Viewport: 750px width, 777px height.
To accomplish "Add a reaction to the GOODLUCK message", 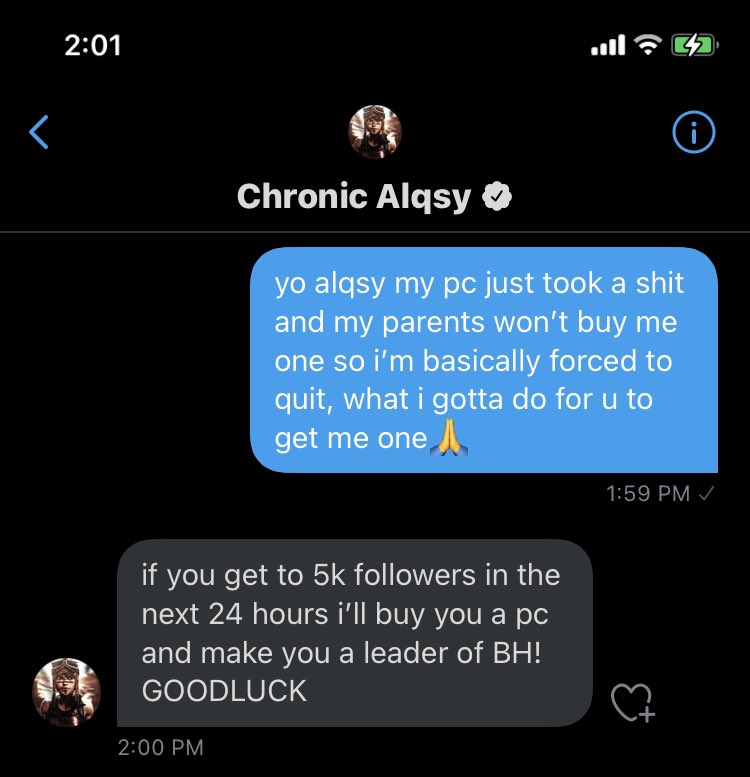I will pyautogui.click(x=631, y=703).
